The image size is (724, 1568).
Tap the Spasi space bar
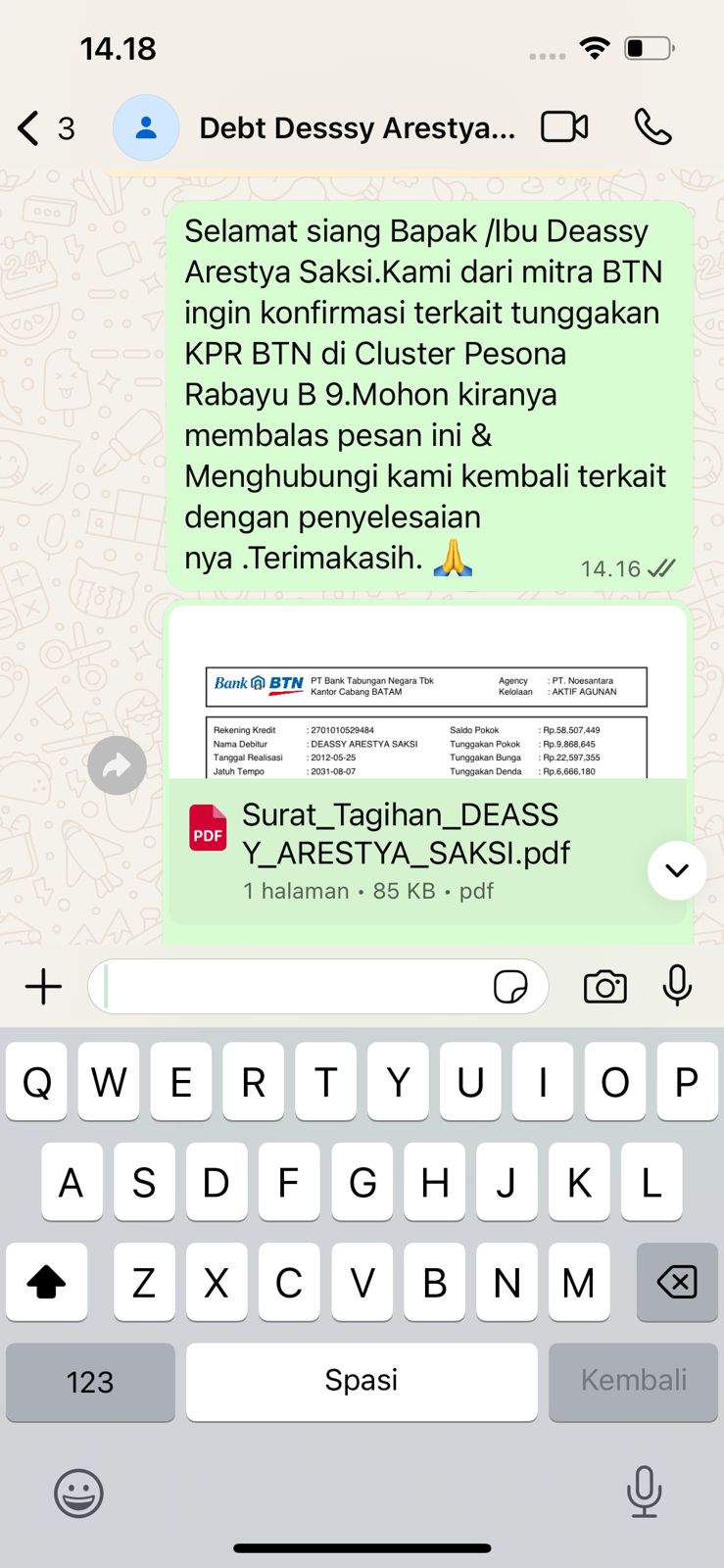click(362, 1382)
